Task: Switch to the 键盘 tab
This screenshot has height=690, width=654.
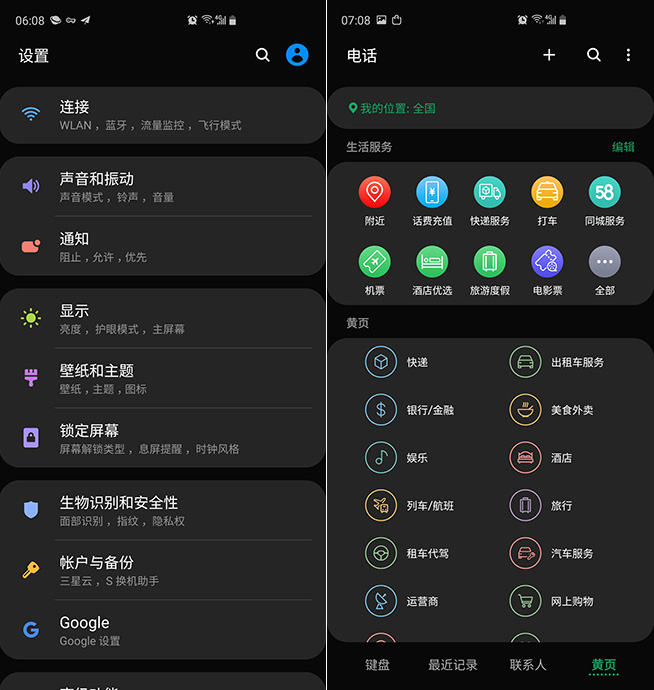Action: pos(377,665)
